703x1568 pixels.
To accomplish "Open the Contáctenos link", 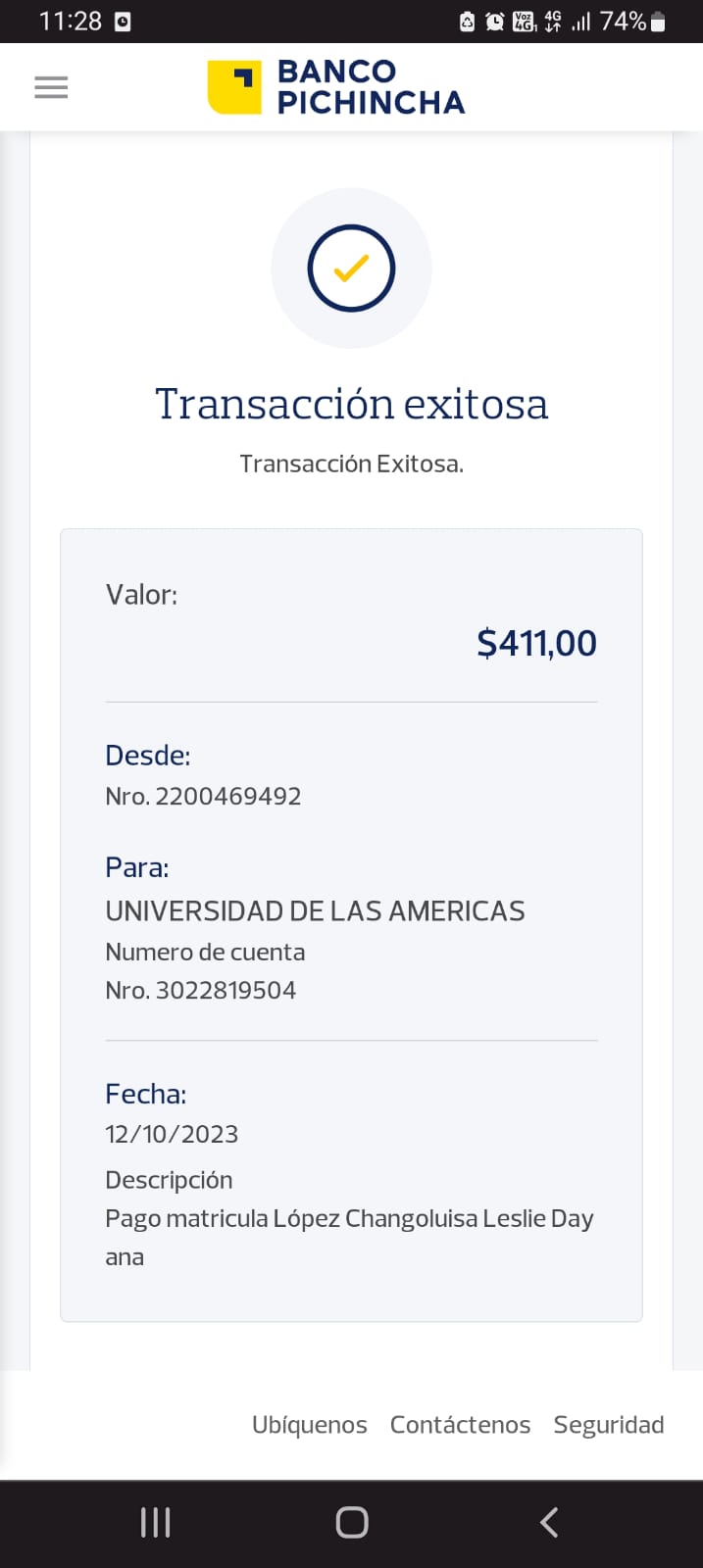I will point(460,1424).
